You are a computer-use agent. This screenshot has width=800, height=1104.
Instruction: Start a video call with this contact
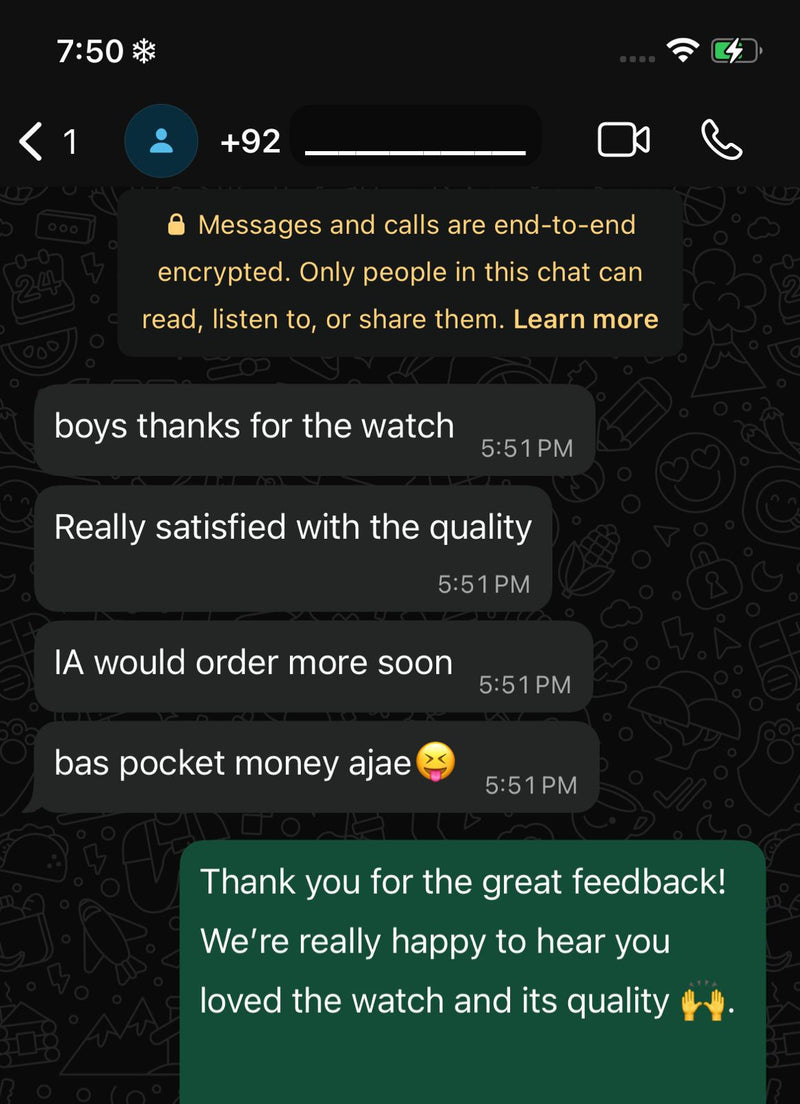tap(623, 140)
